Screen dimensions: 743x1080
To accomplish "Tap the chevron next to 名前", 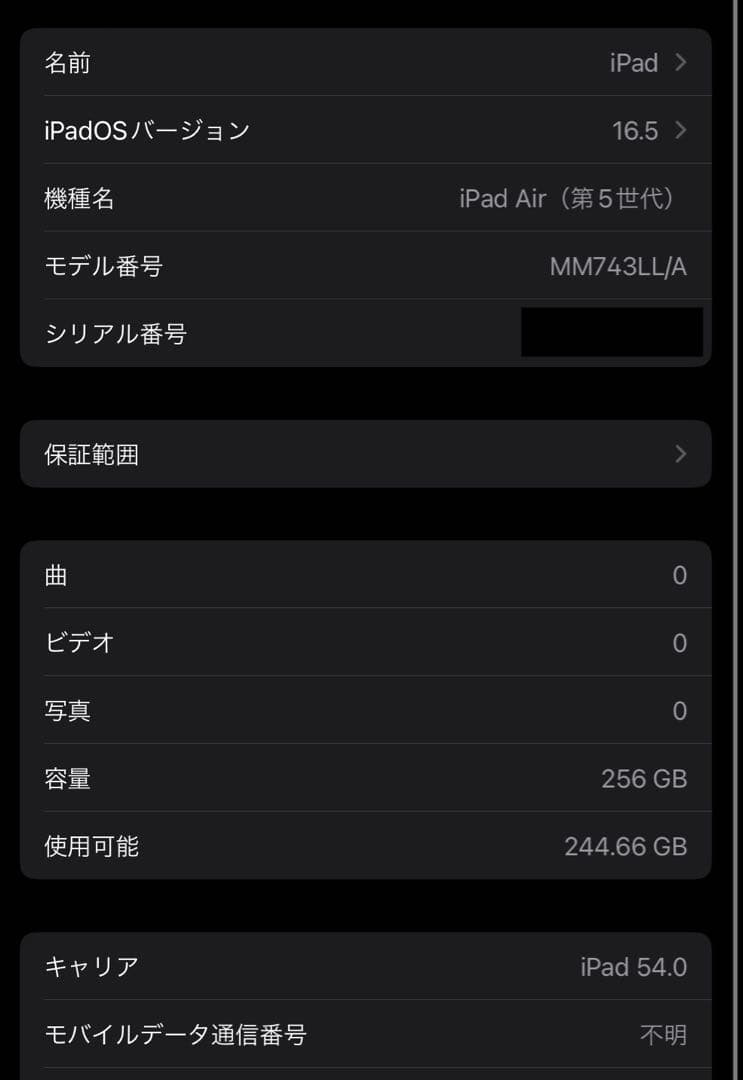I will click(681, 62).
